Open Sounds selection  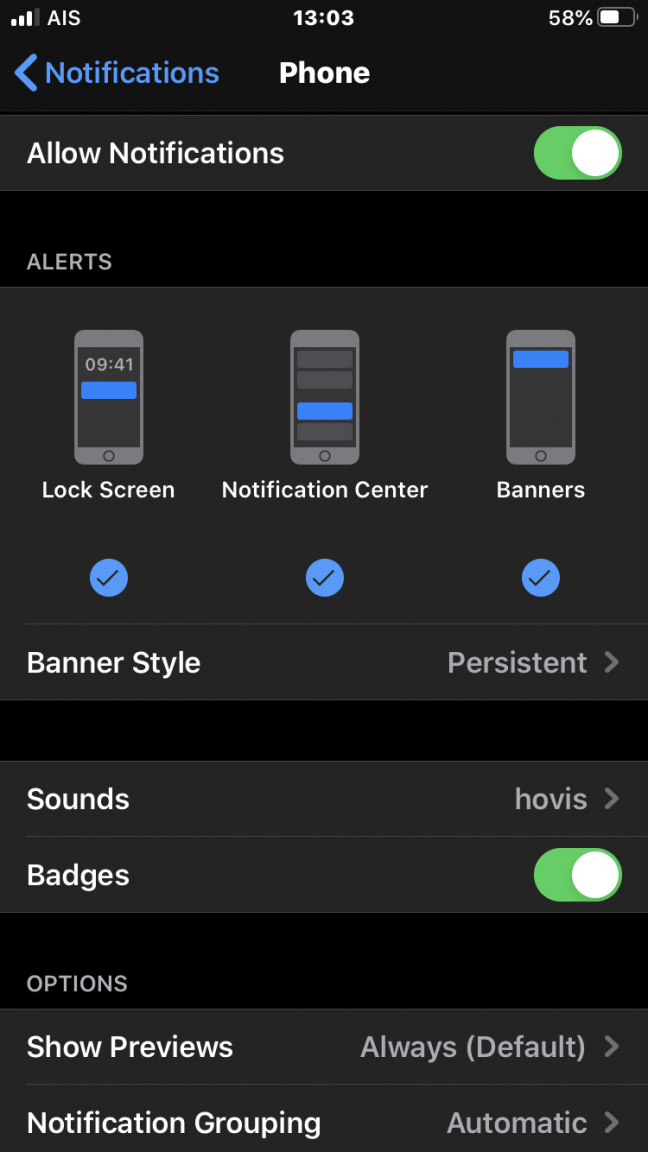point(324,799)
